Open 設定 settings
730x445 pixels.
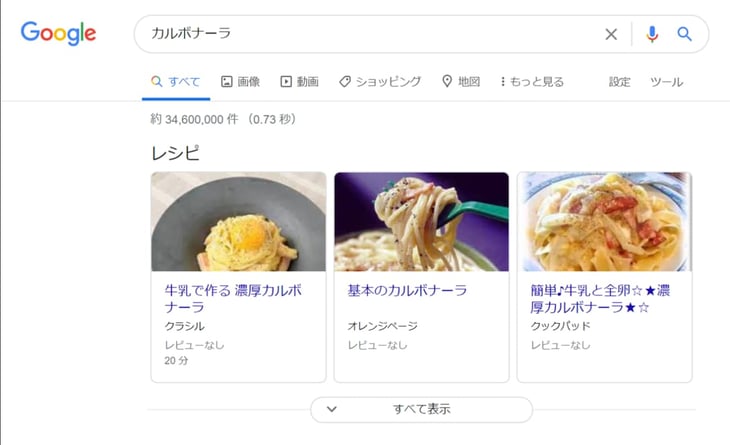[620, 82]
